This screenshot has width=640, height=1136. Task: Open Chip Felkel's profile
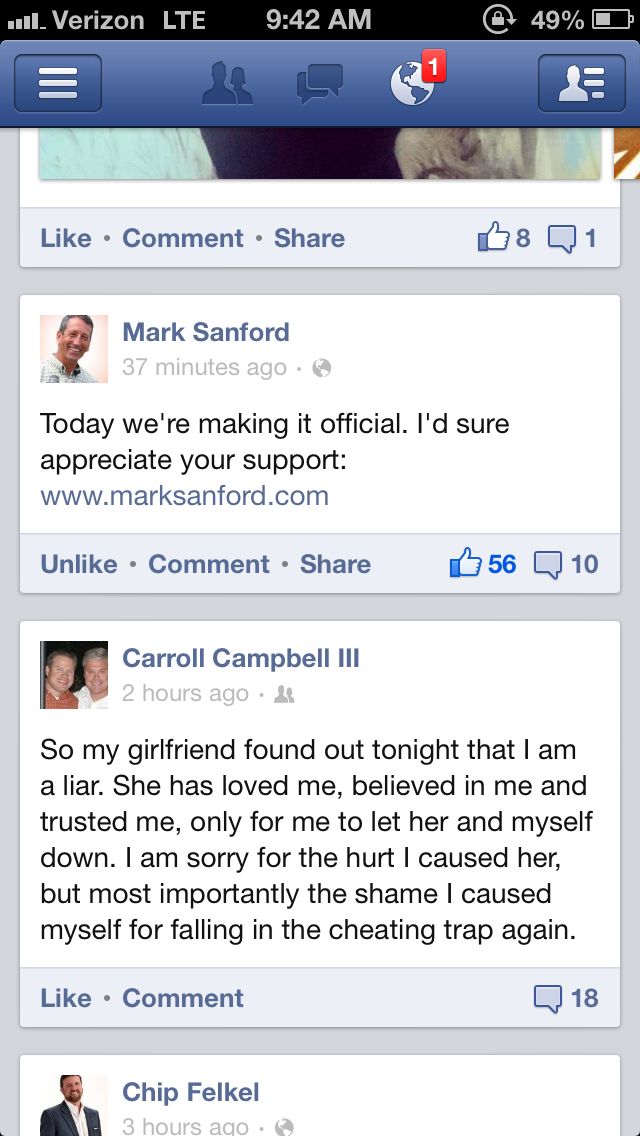tap(190, 1092)
